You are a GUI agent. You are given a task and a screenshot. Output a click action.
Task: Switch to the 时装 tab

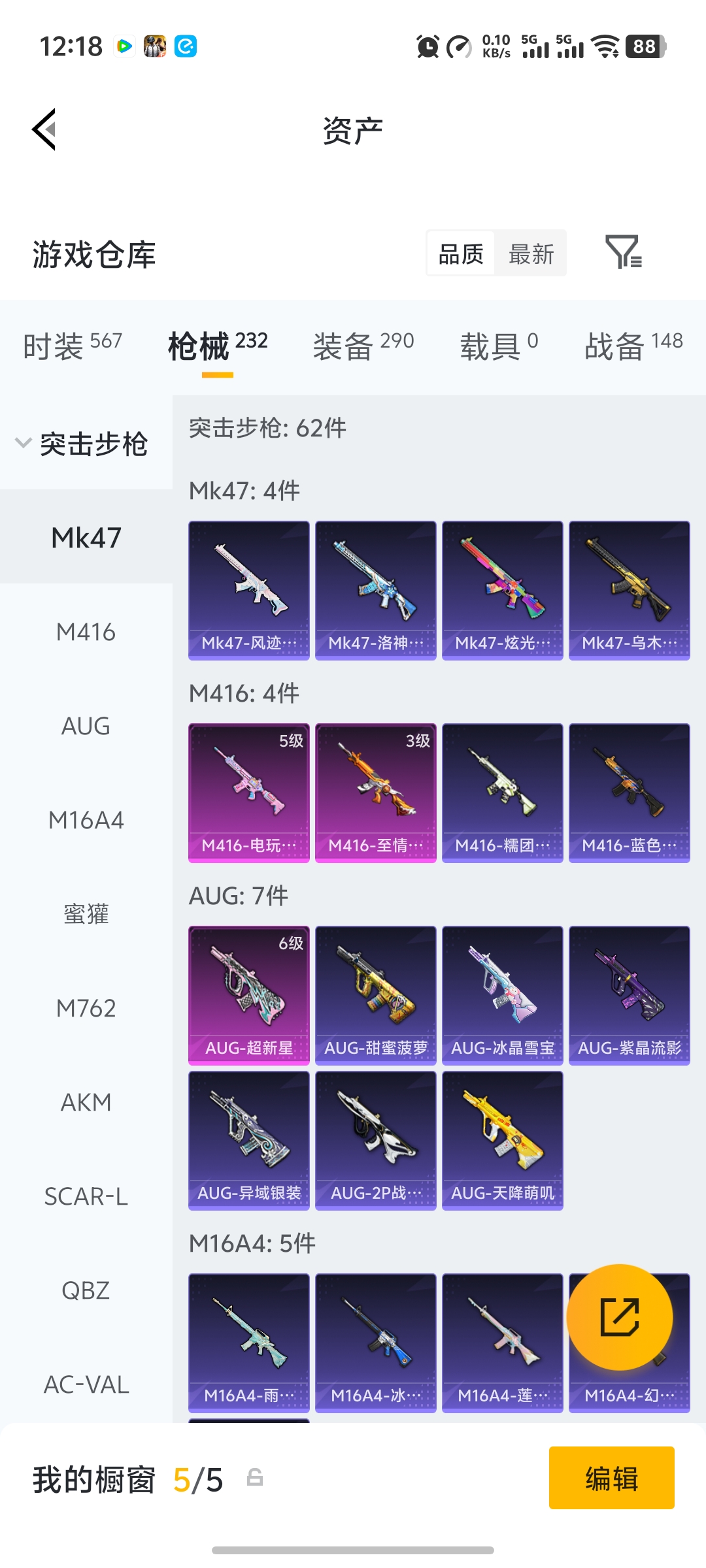[72, 345]
